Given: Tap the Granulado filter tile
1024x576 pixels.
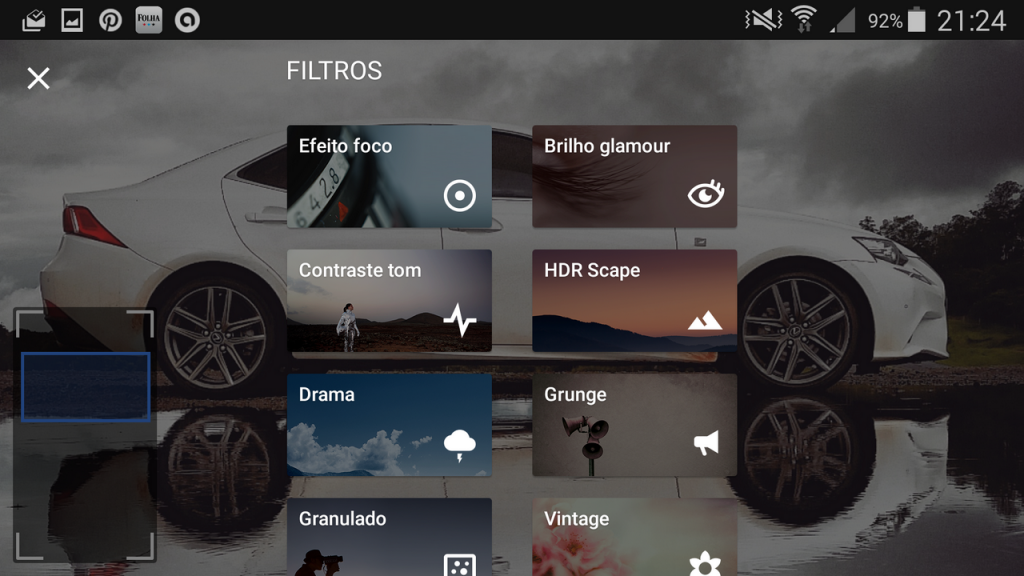Looking at the screenshot, I should (x=389, y=538).
